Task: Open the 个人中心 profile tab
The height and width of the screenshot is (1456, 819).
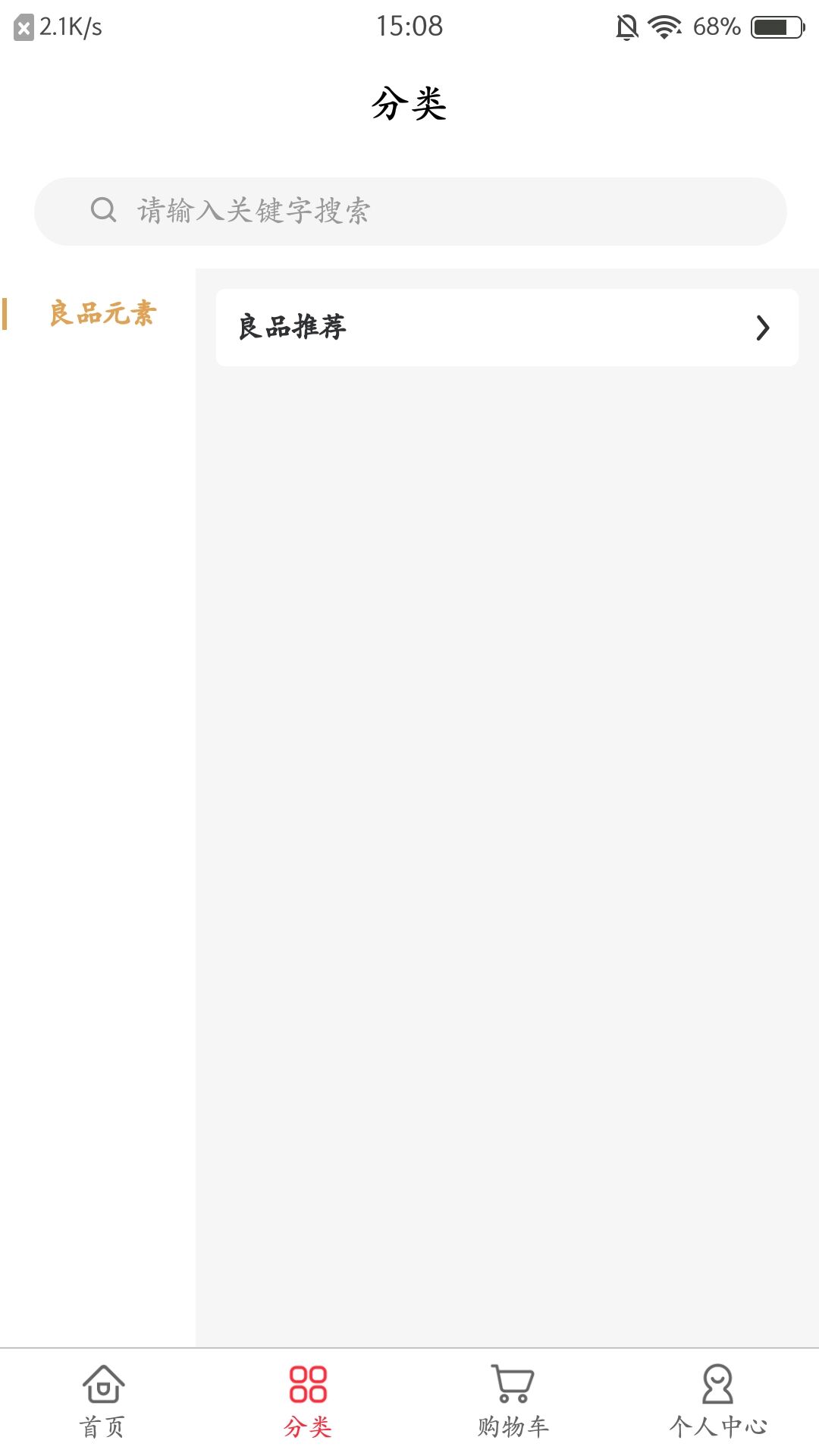Action: coord(717,1401)
